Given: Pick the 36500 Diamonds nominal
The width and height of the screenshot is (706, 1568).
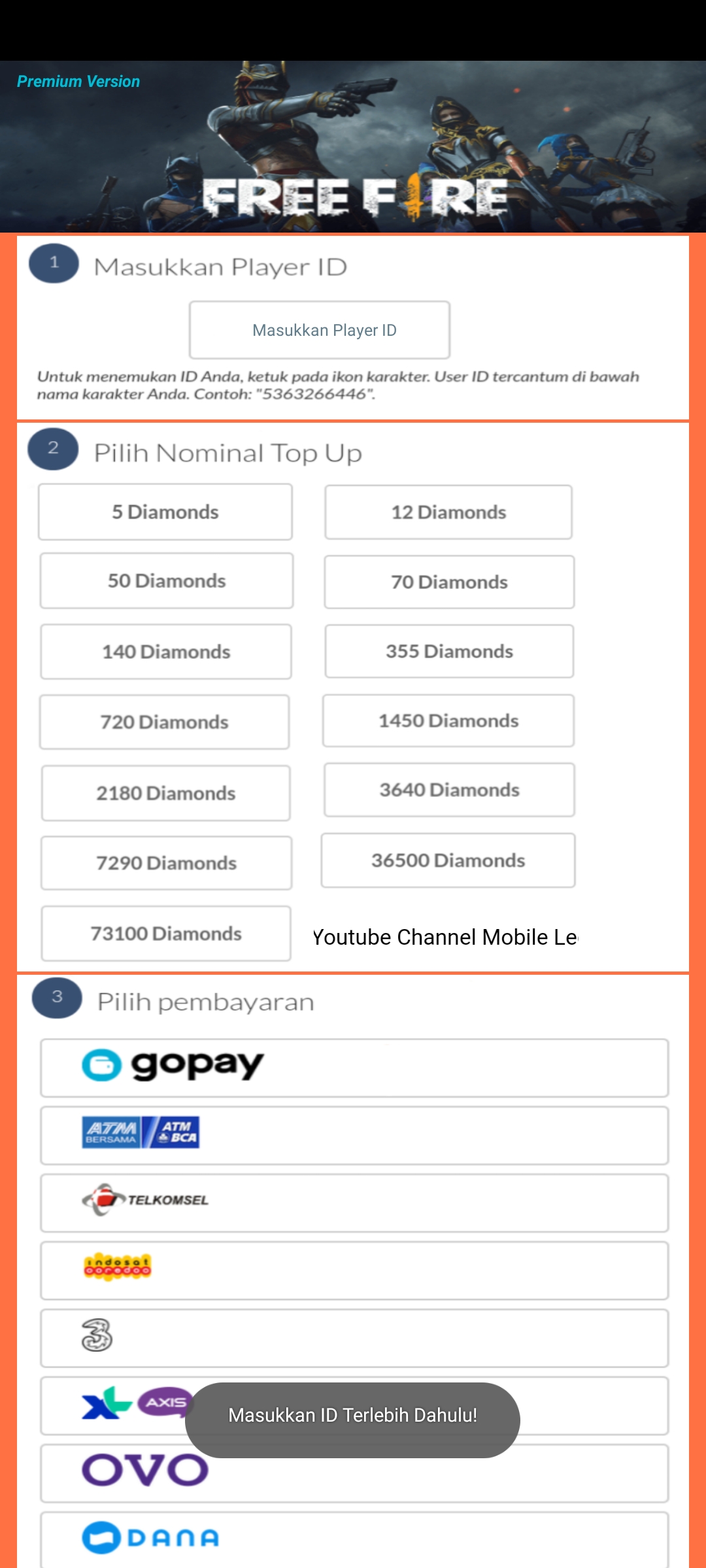Looking at the screenshot, I should (x=448, y=860).
